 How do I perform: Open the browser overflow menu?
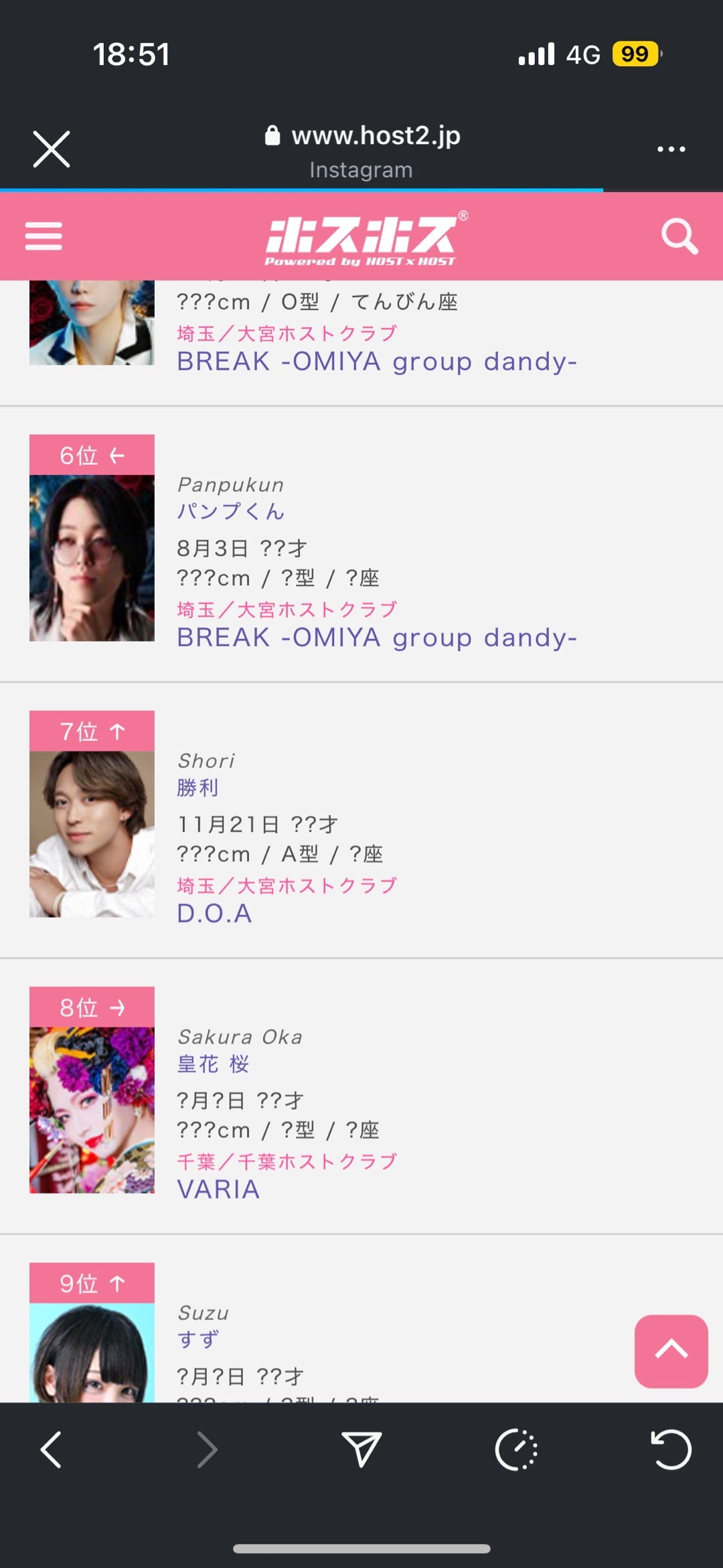click(x=671, y=149)
